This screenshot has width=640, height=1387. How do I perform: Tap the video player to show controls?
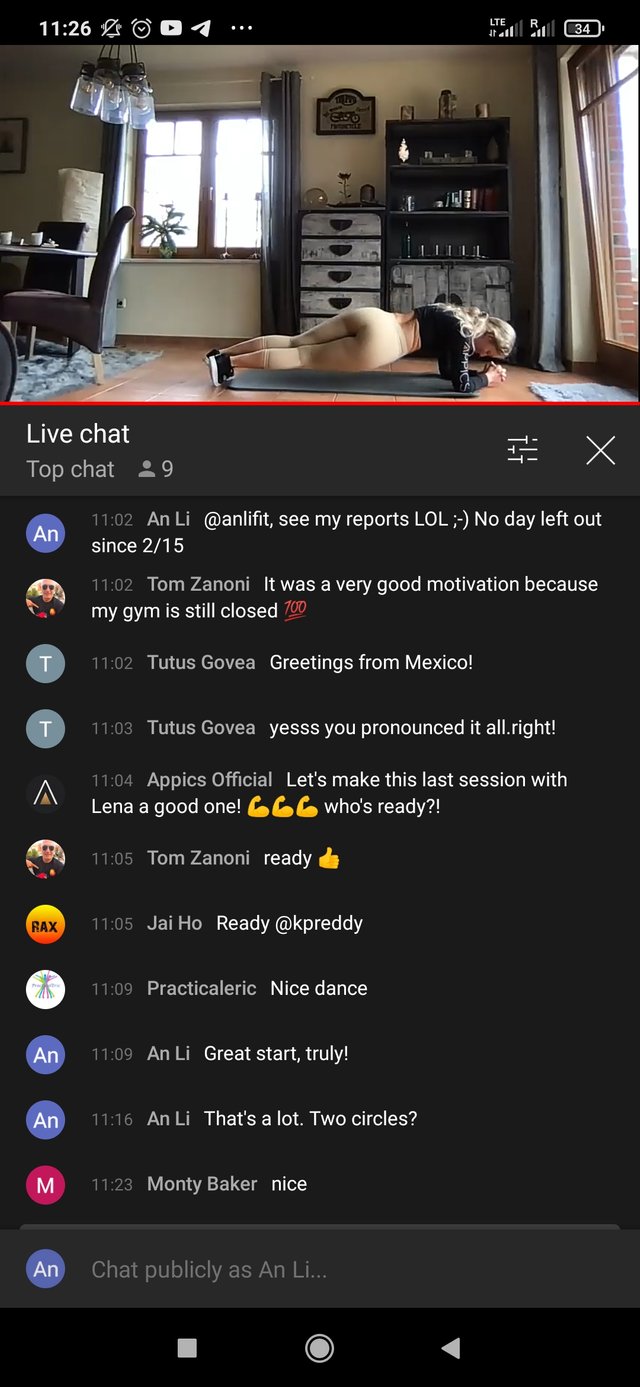320,223
